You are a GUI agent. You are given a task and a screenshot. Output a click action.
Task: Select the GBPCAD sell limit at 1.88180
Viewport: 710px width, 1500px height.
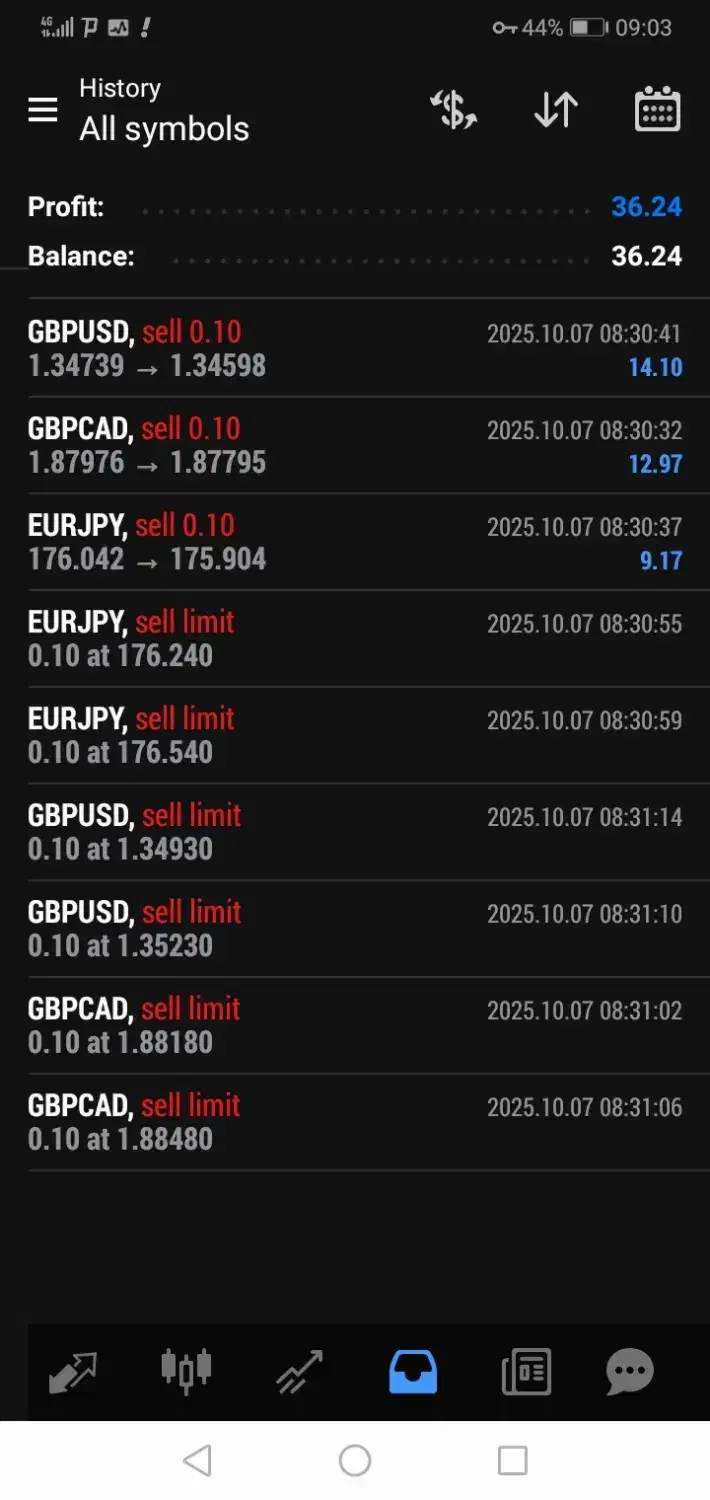point(355,1025)
